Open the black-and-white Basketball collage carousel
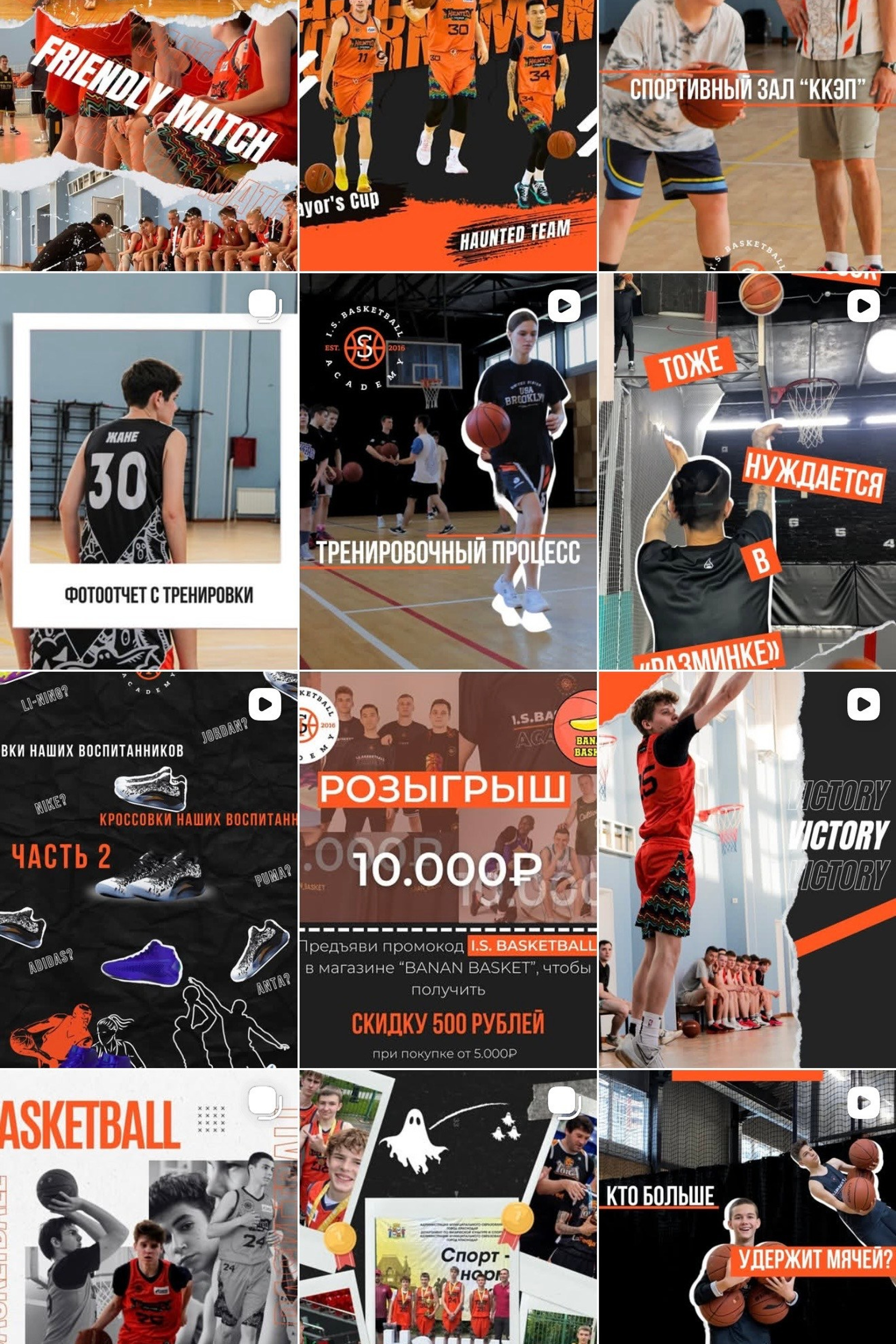The width and height of the screenshot is (896, 1344). point(148,1206)
